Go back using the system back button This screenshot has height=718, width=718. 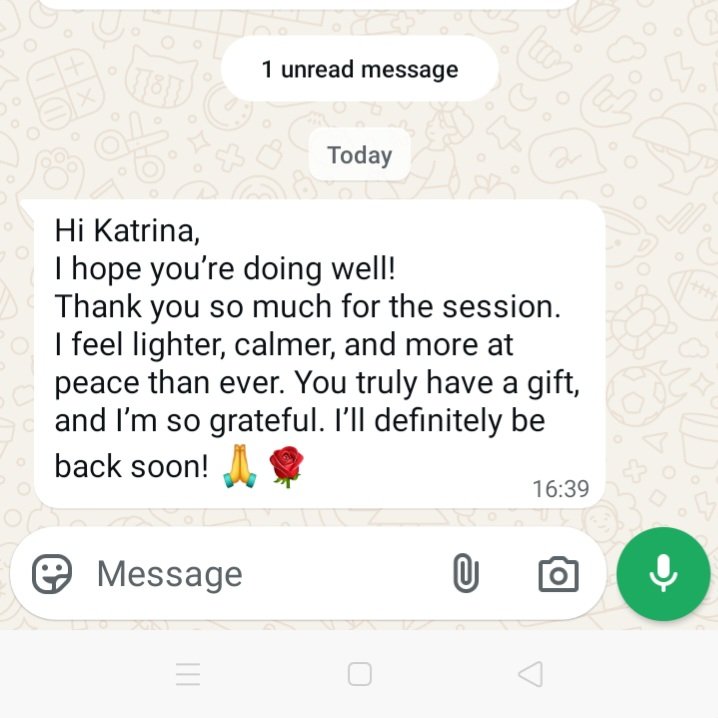pyautogui.click(x=530, y=674)
